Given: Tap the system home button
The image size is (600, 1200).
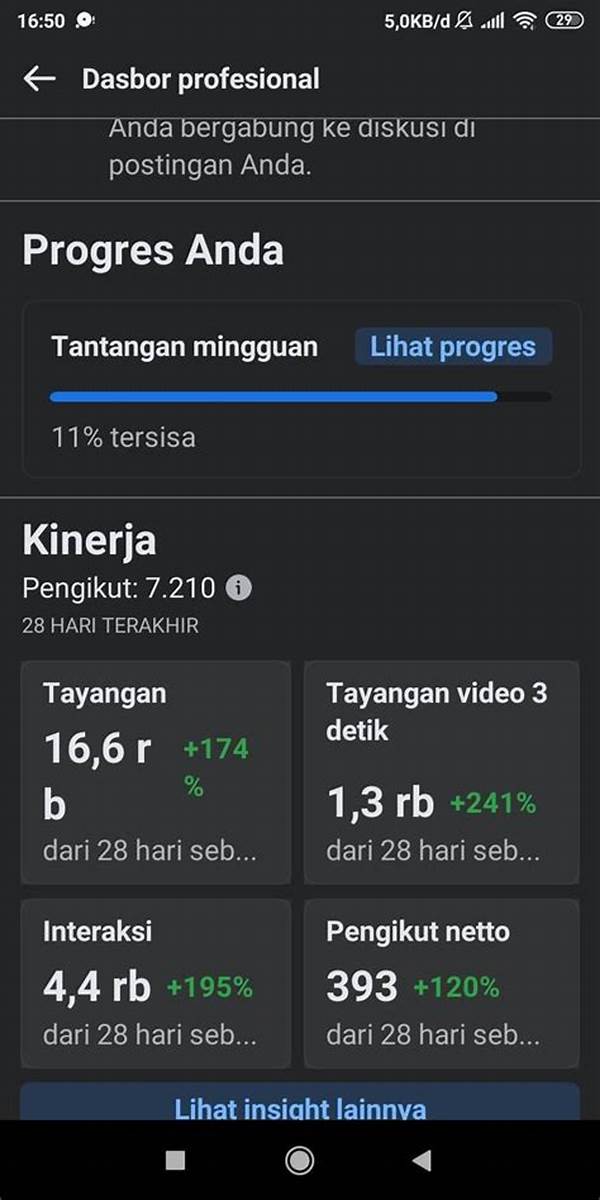Looking at the screenshot, I should click(x=299, y=1160).
